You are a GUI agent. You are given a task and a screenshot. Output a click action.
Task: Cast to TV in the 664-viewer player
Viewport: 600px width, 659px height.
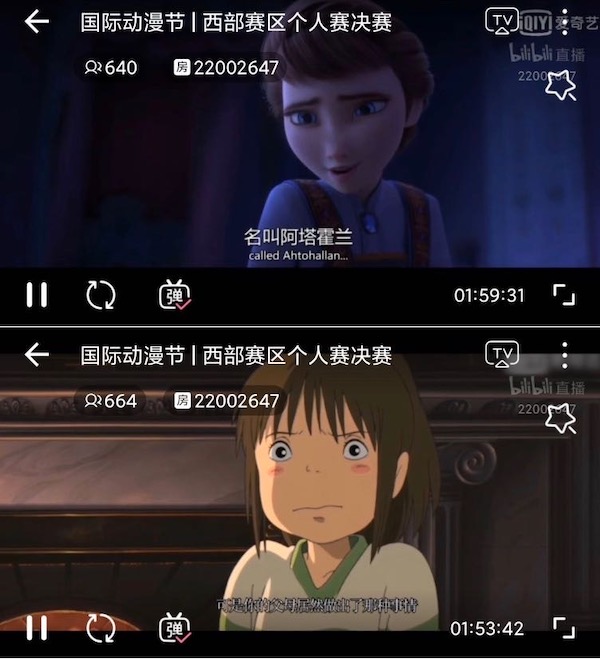point(502,354)
